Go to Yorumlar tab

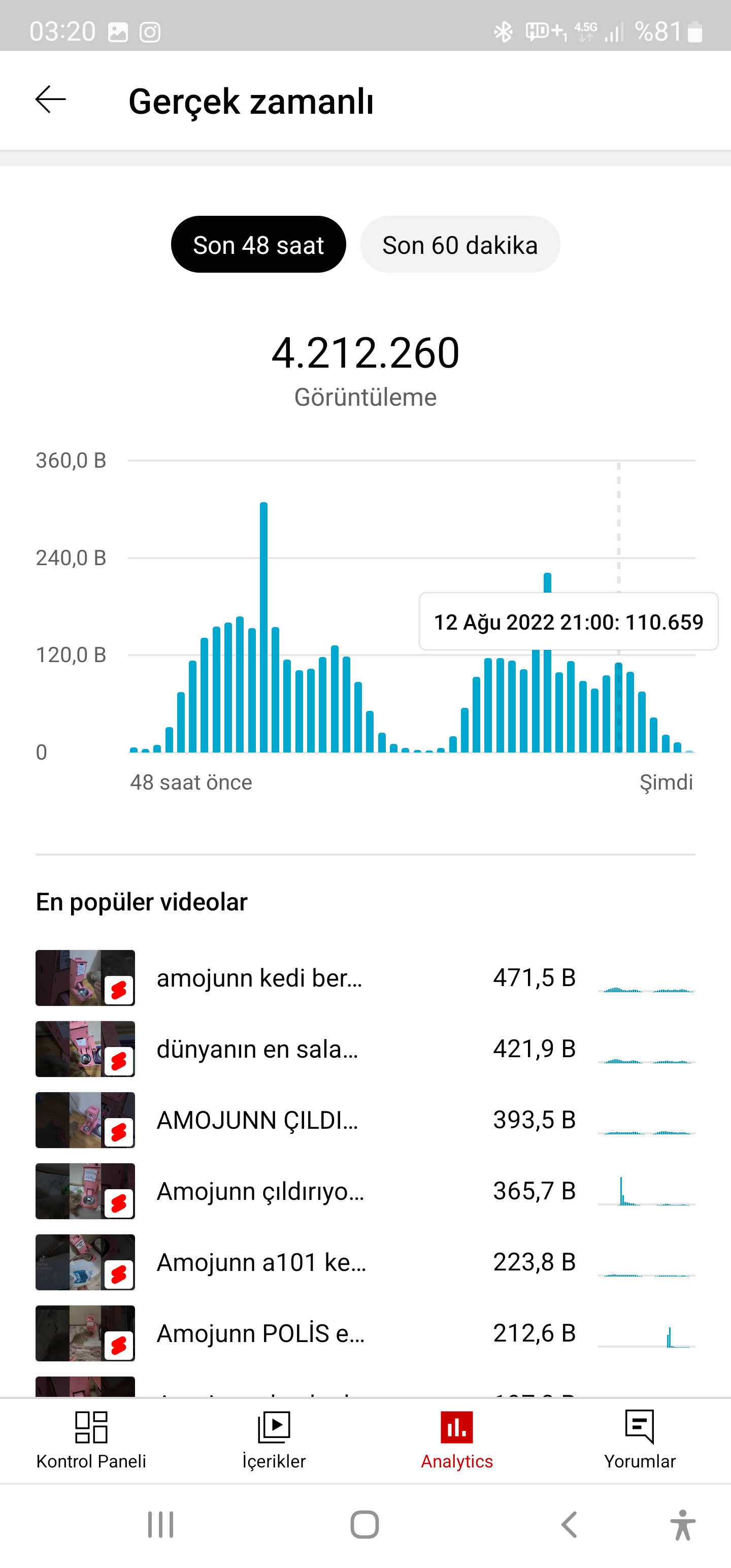[640, 1440]
